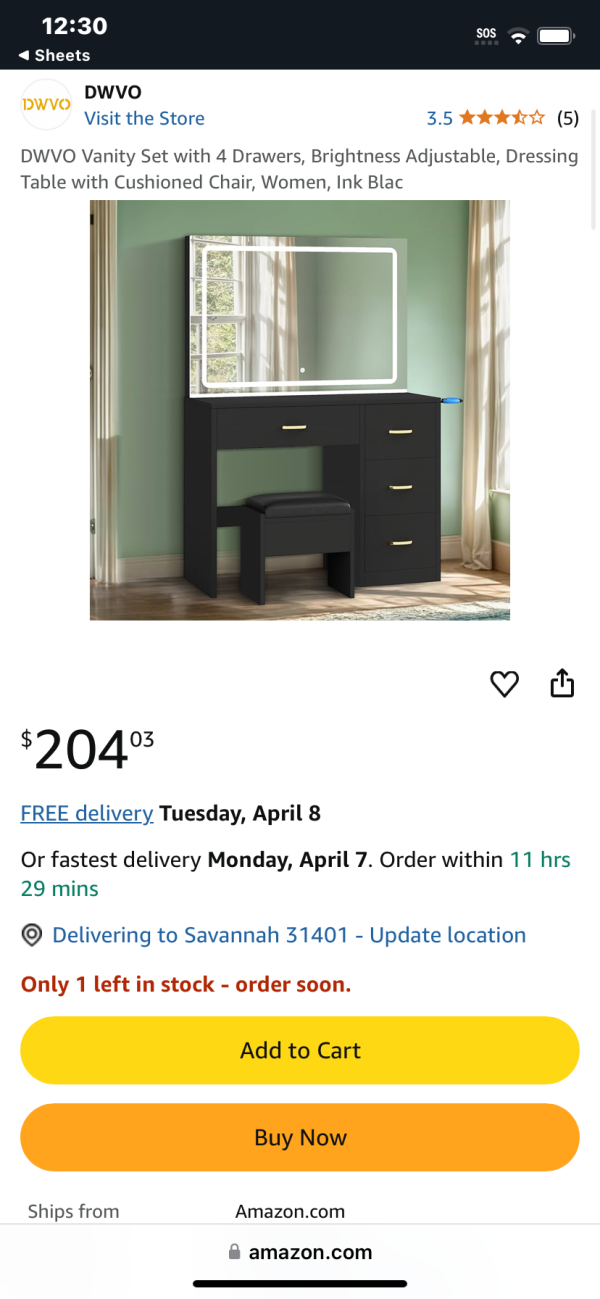Return to Sheets app
The image size is (600, 1299).
point(55,56)
